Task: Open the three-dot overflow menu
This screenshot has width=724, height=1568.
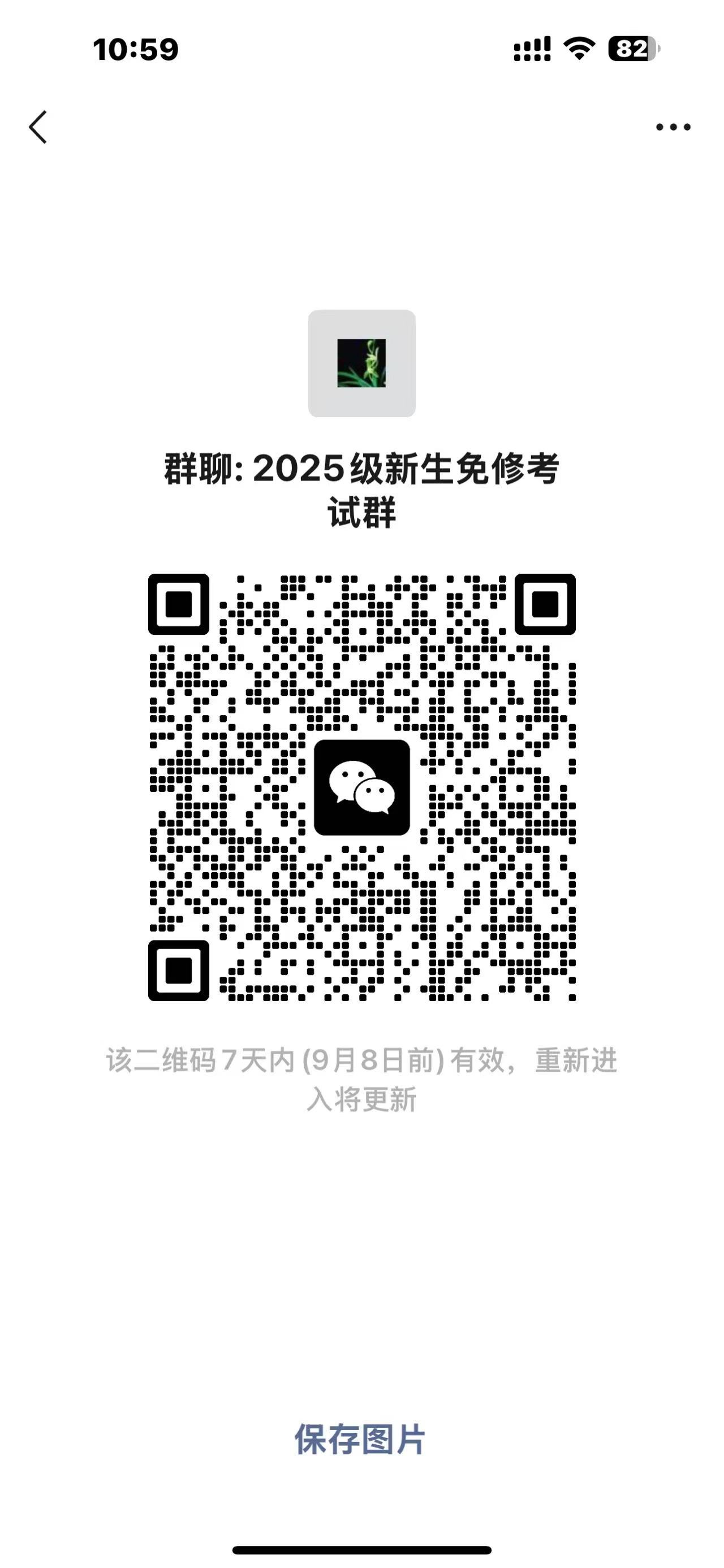Action: (x=673, y=127)
